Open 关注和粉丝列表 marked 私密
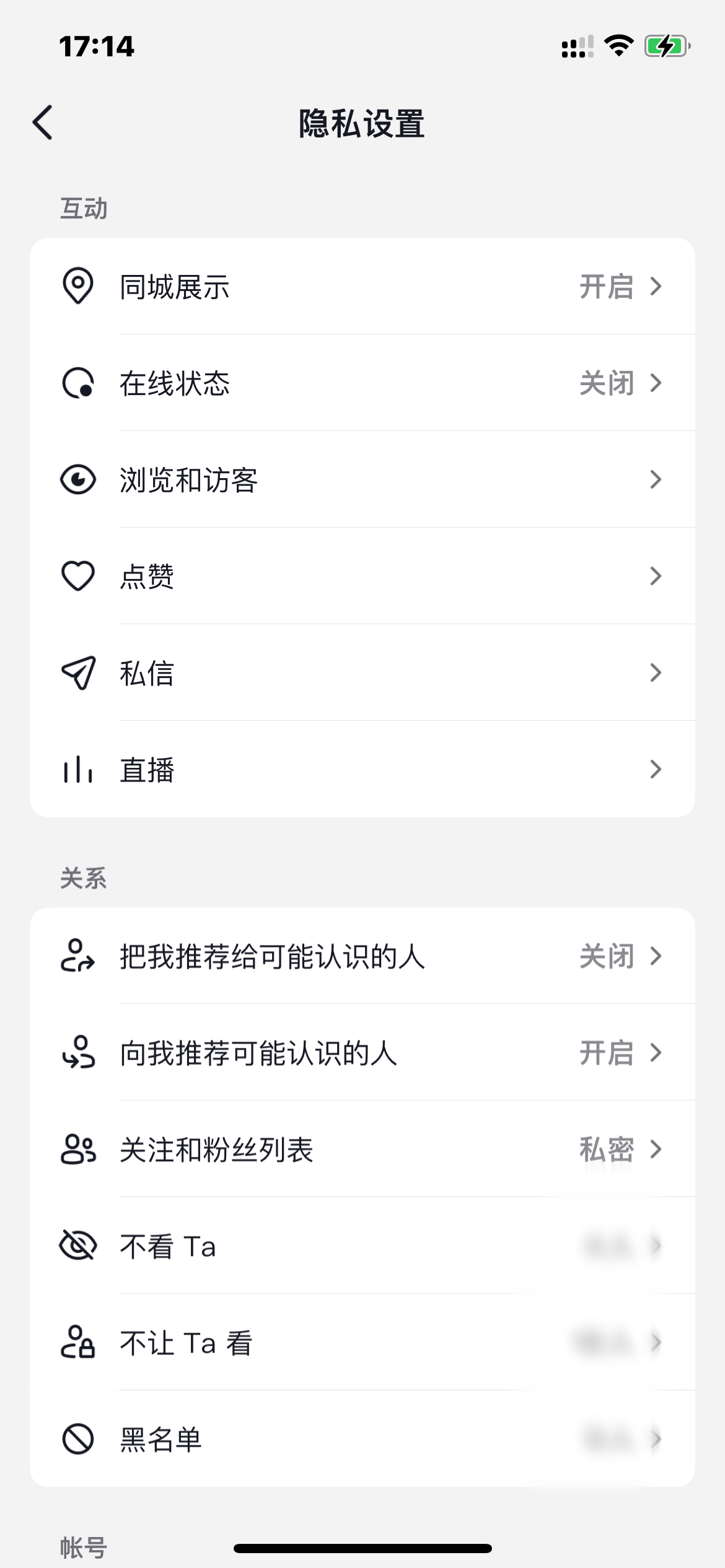The height and width of the screenshot is (1568, 725). coord(362,1149)
